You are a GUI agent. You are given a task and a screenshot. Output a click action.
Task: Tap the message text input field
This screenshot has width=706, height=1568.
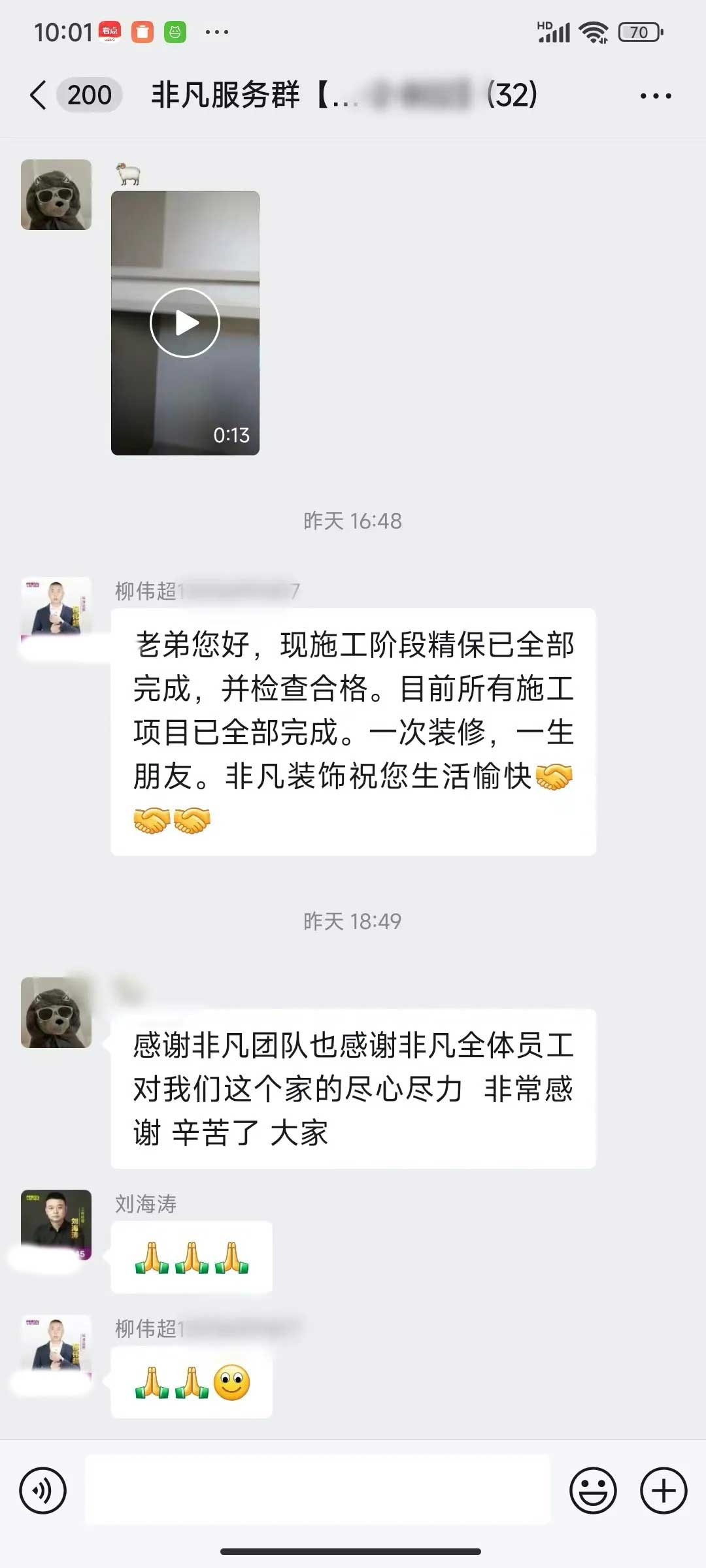click(x=318, y=1490)
